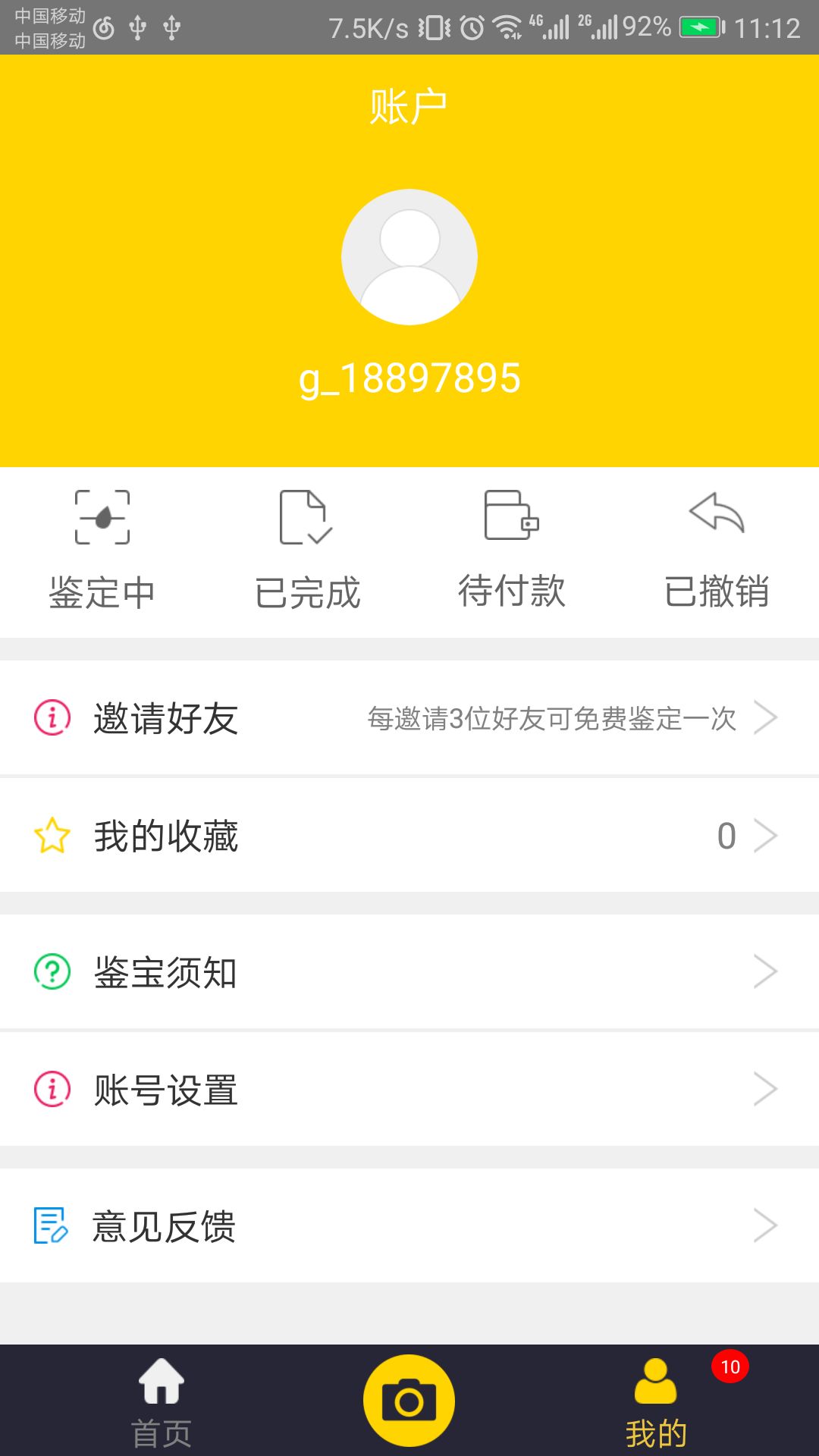The height and width of the screenshot is (1456, 819).
Task: Open 我的收藏 favorites list
Action: click(x=409, y=836)
